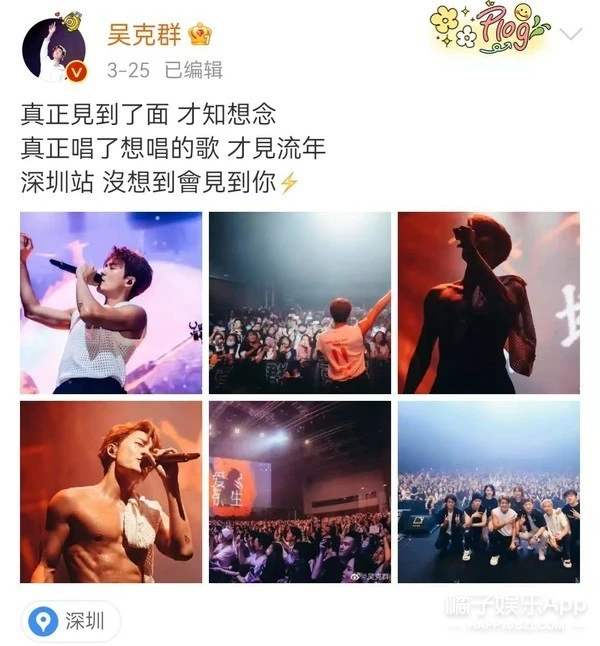Open the group photo on stage with audience
The width and height of the screenshot is (600, 646).
pyautogui.click(x=488, y=491)
